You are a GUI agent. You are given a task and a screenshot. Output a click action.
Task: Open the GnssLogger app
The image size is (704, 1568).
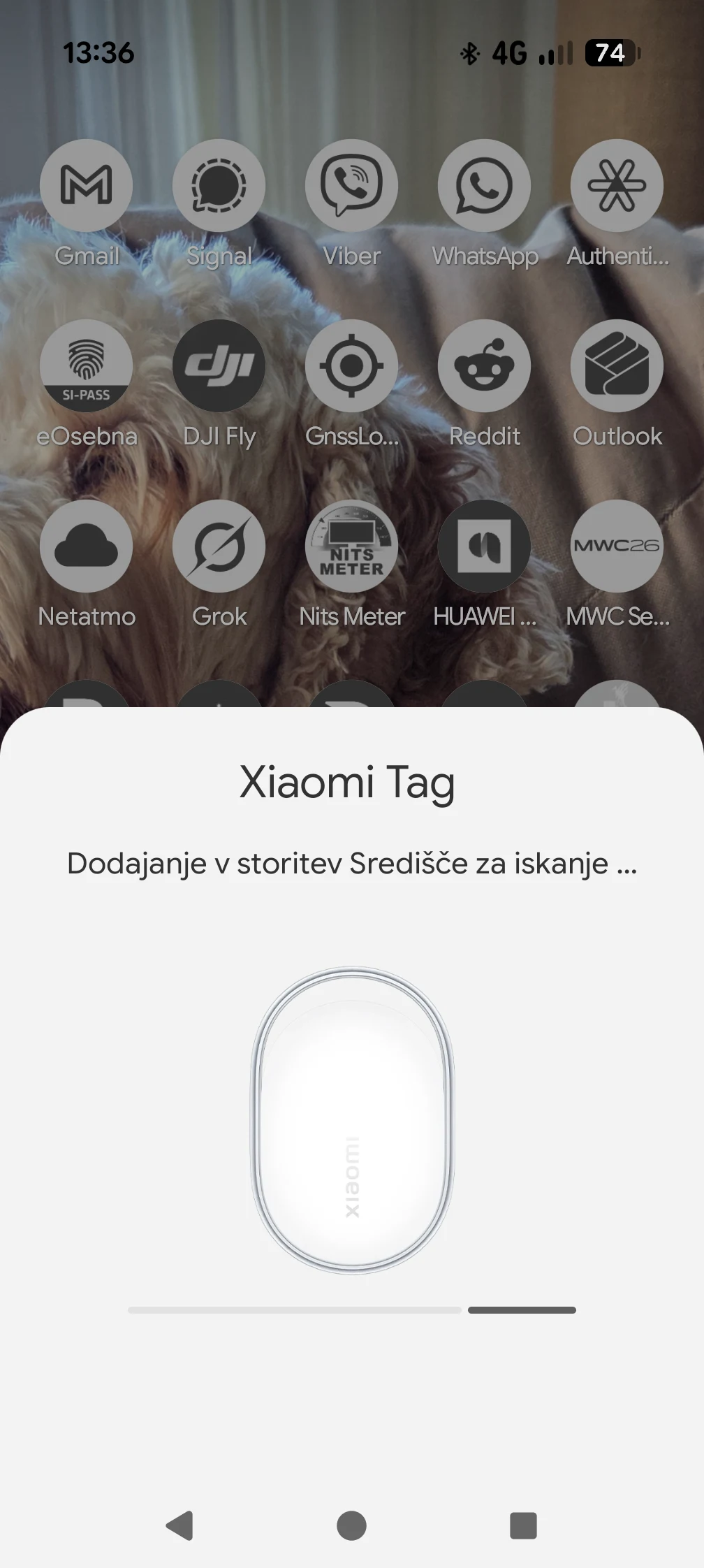pos(351,366)
